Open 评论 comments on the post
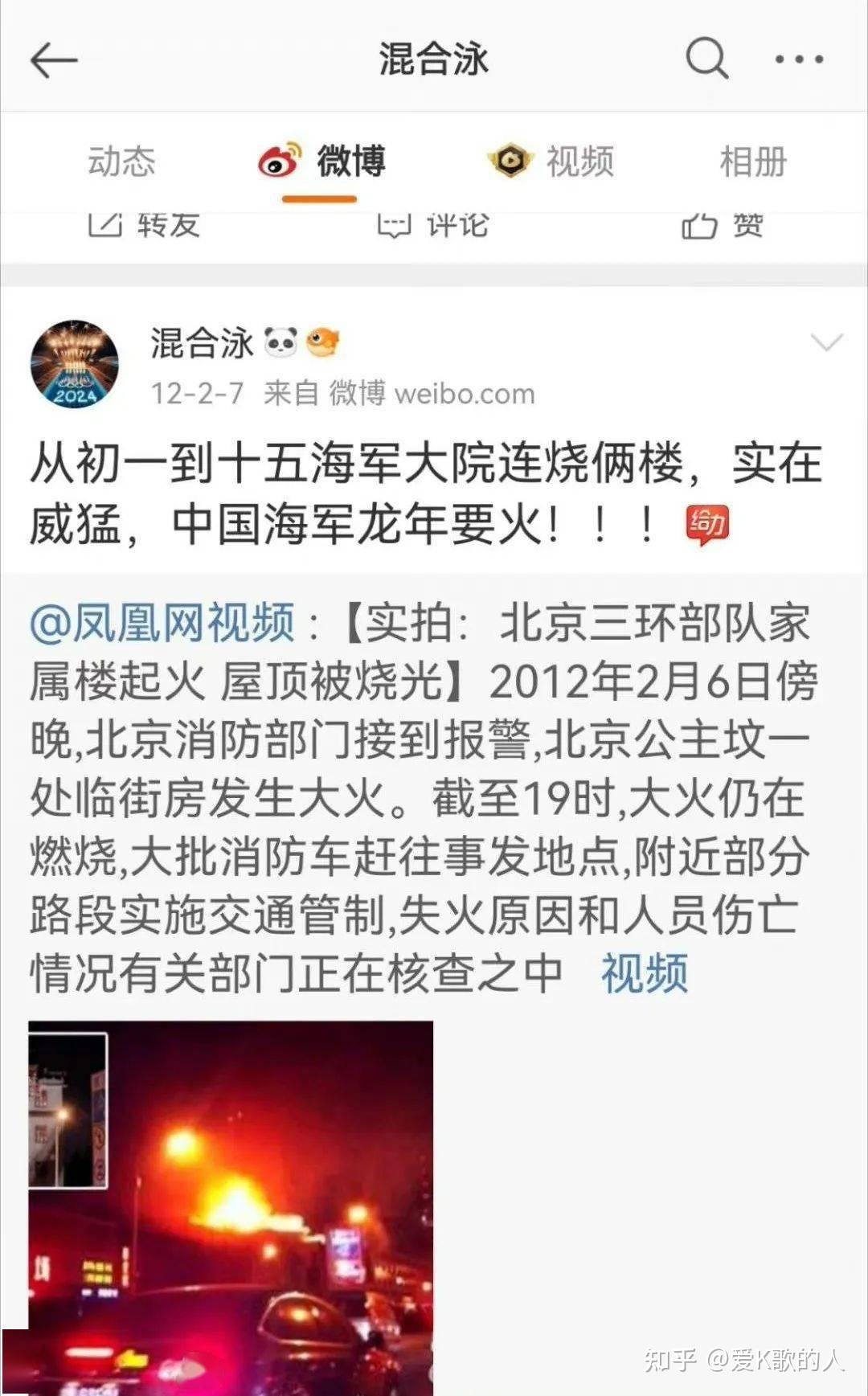This screenshot has width=868, height=1396. tap(434, 226)
